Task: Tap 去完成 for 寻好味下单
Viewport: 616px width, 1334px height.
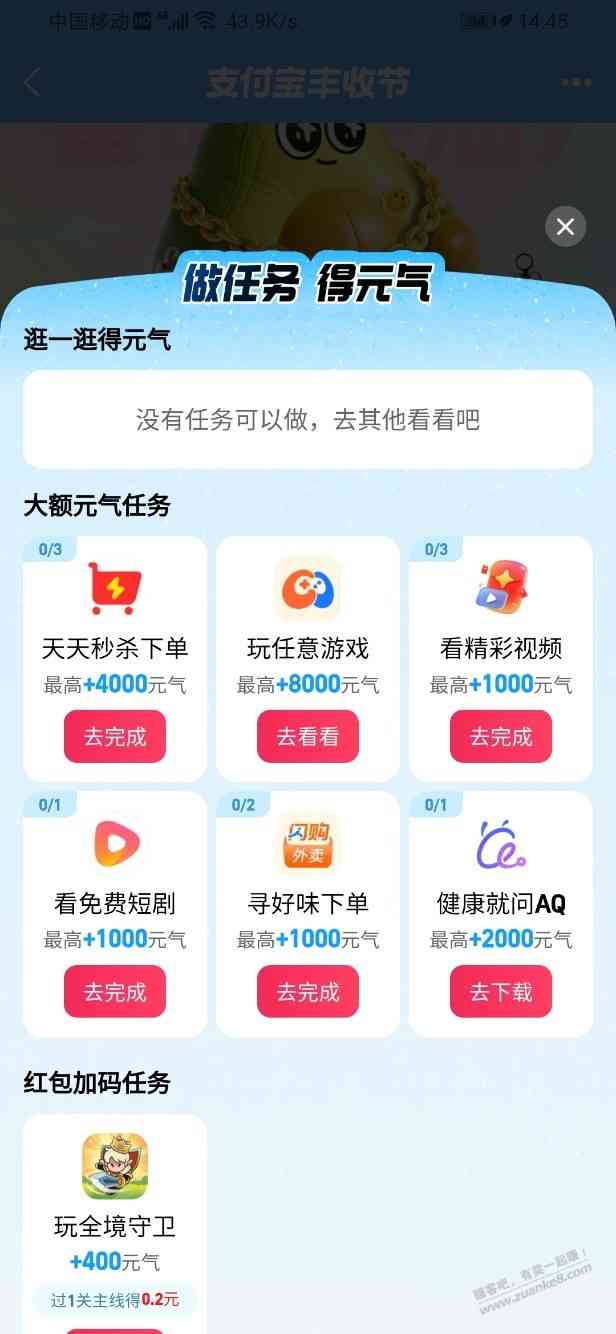Action: coord(308,992)
